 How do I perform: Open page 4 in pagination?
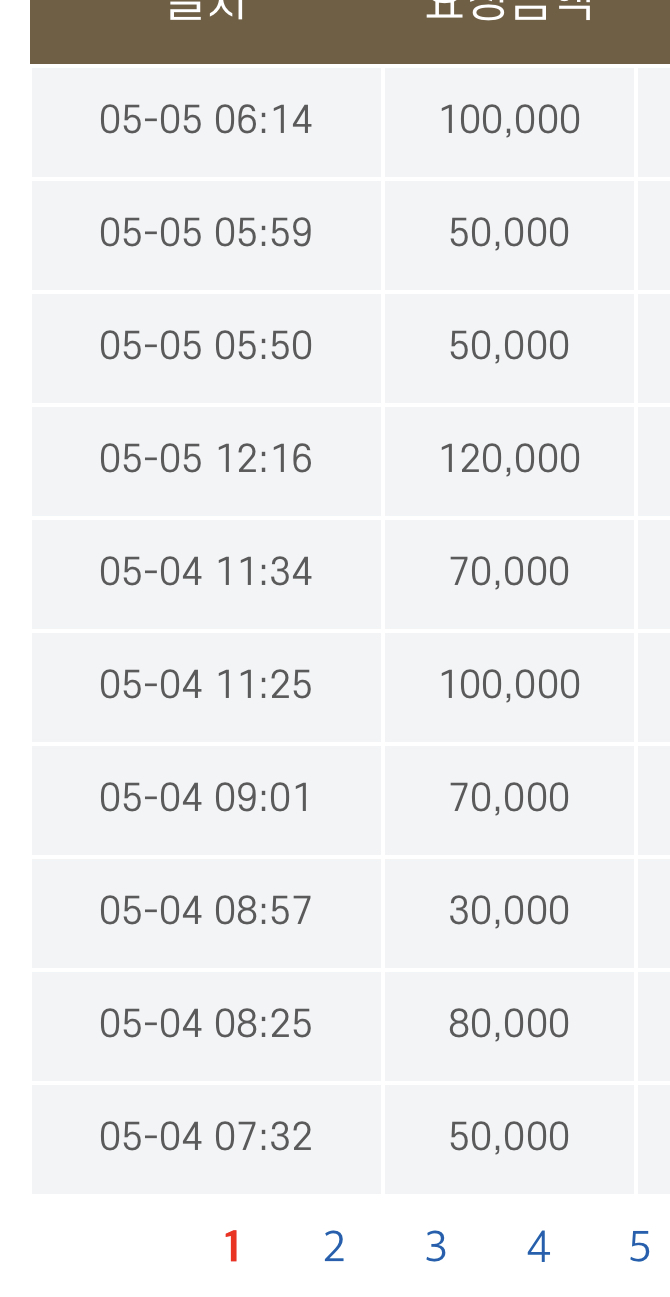click(538, 1247)
